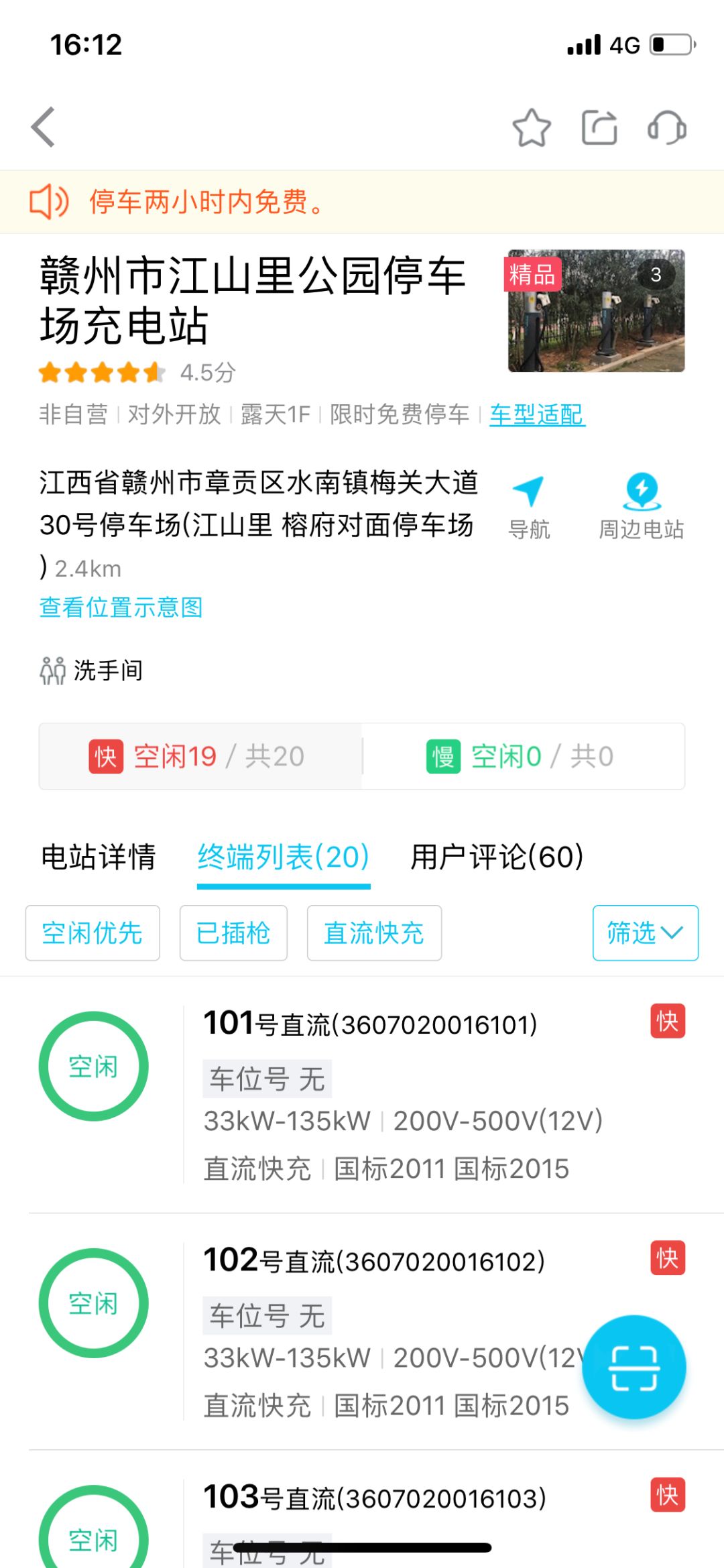Tap the speaker icon beside the parking notice
The height and width of the screenshot is (1568, 724).
pyautogui.click(x=49, y=202)
